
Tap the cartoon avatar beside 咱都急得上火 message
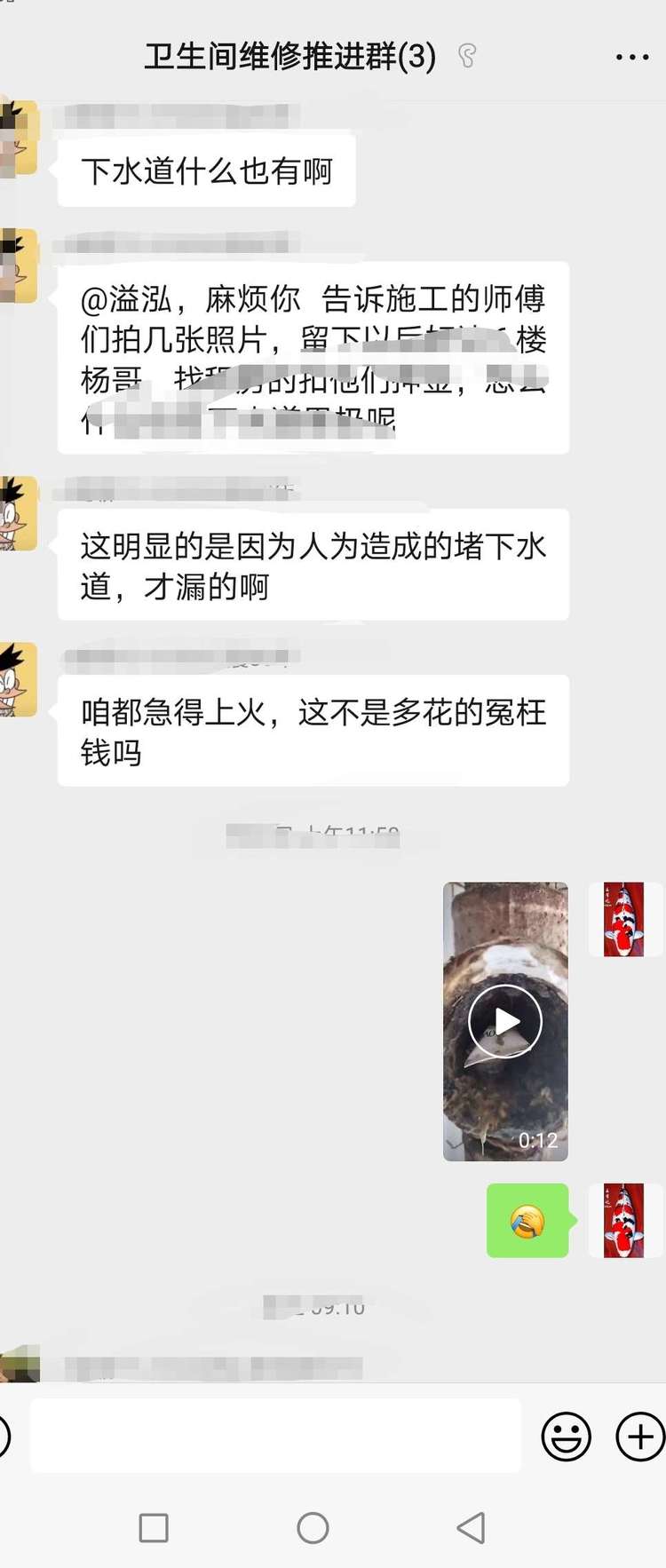pos(16,679)
